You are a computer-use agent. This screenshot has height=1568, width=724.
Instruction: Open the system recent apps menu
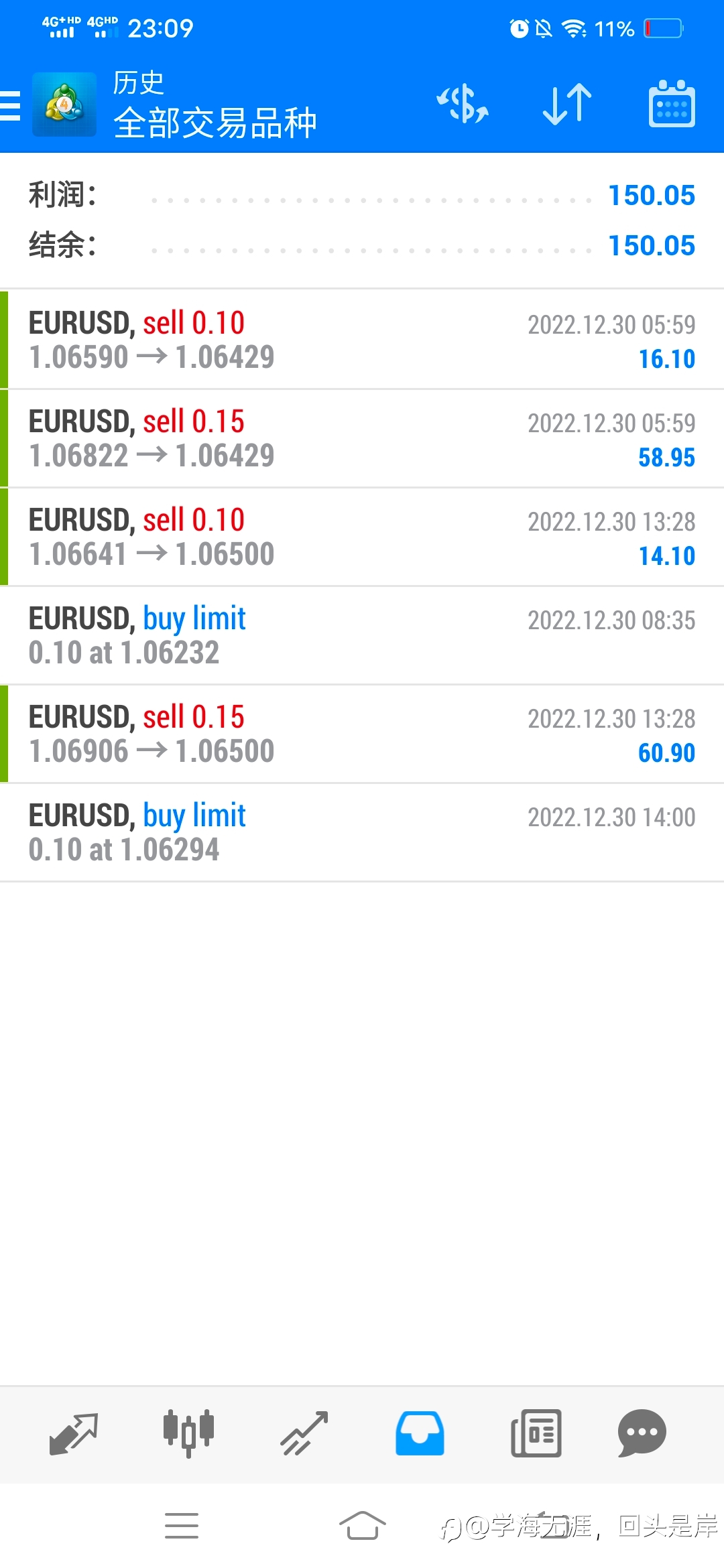(182, 1526)
